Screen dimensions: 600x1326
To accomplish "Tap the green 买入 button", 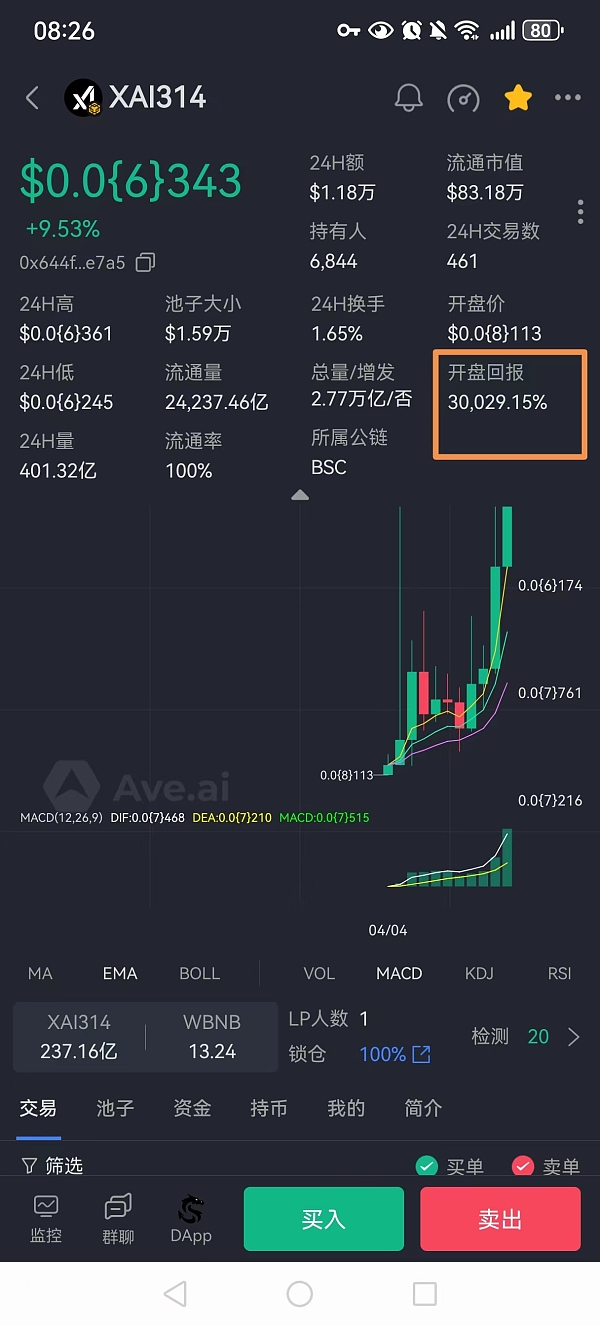I will 323,1219.
